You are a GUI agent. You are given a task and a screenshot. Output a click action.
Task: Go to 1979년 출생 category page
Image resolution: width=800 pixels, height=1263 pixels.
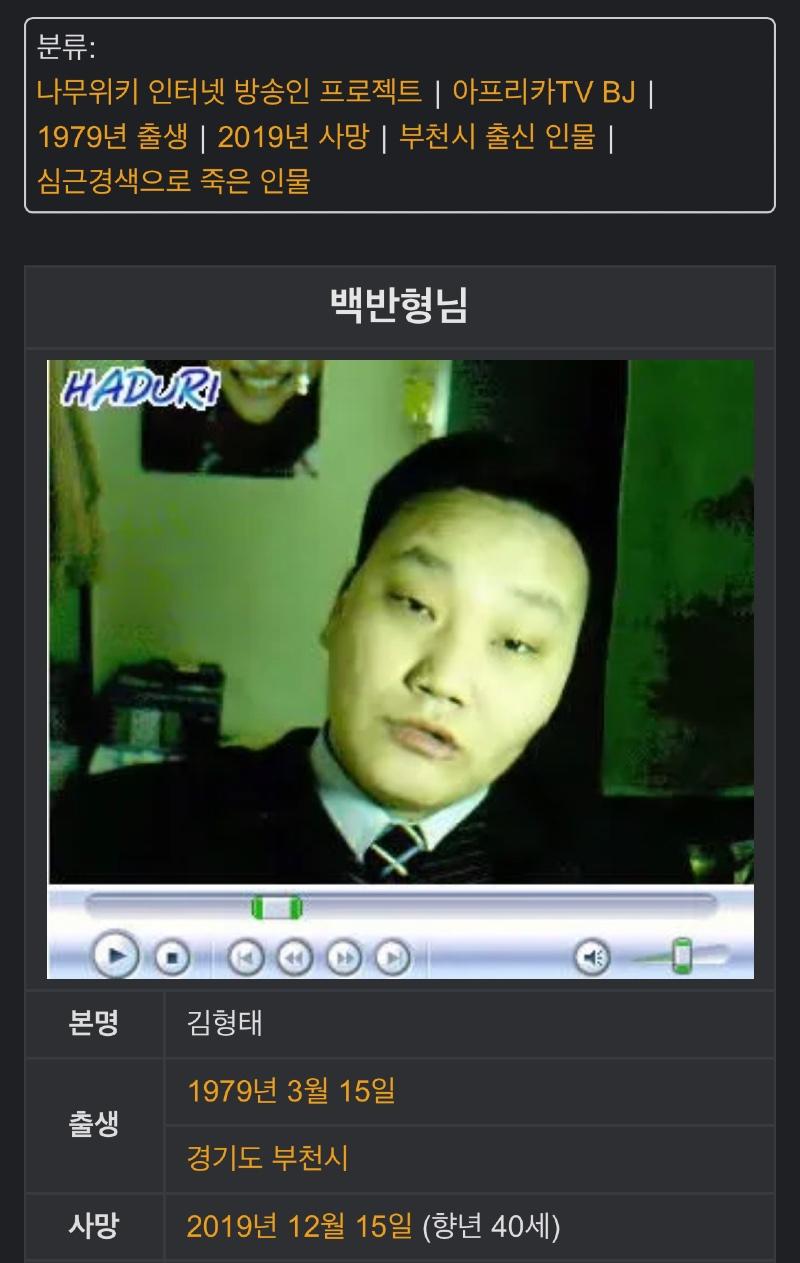pyautogui.click(x=112, y=136)
